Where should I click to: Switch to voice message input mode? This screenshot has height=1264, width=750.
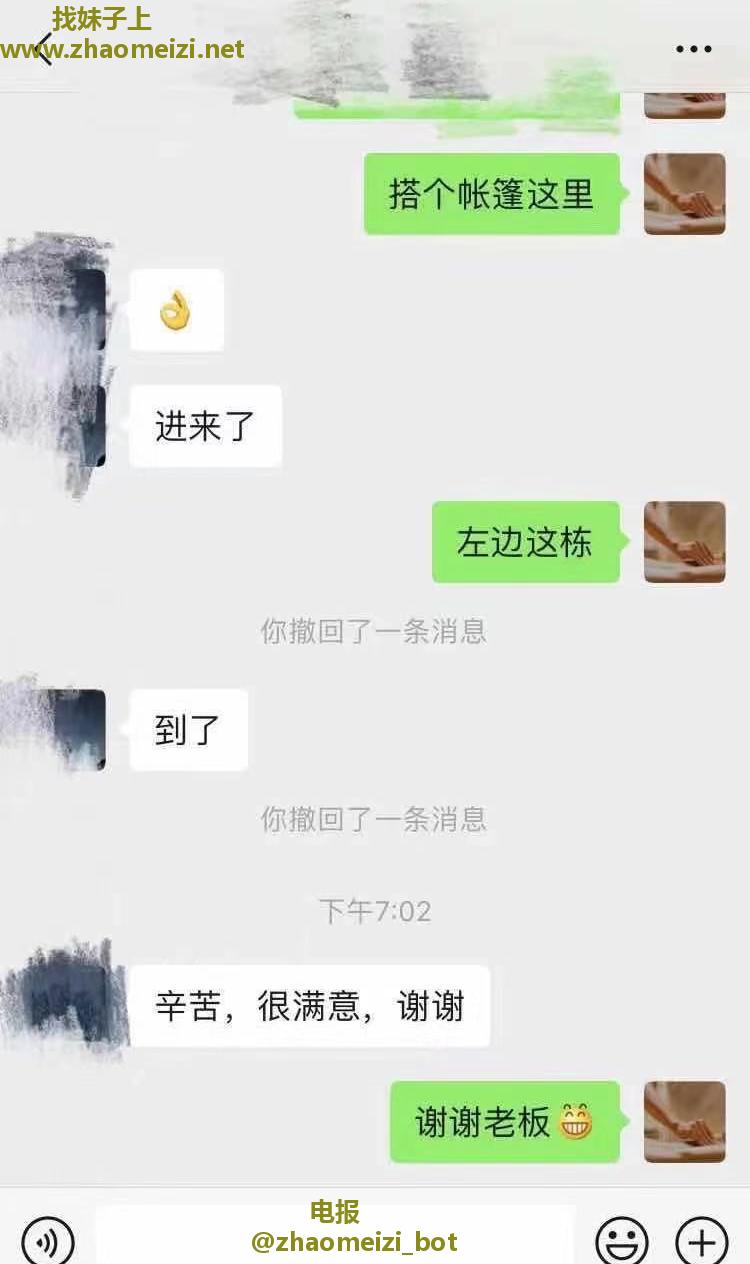tap(47, 1238)
